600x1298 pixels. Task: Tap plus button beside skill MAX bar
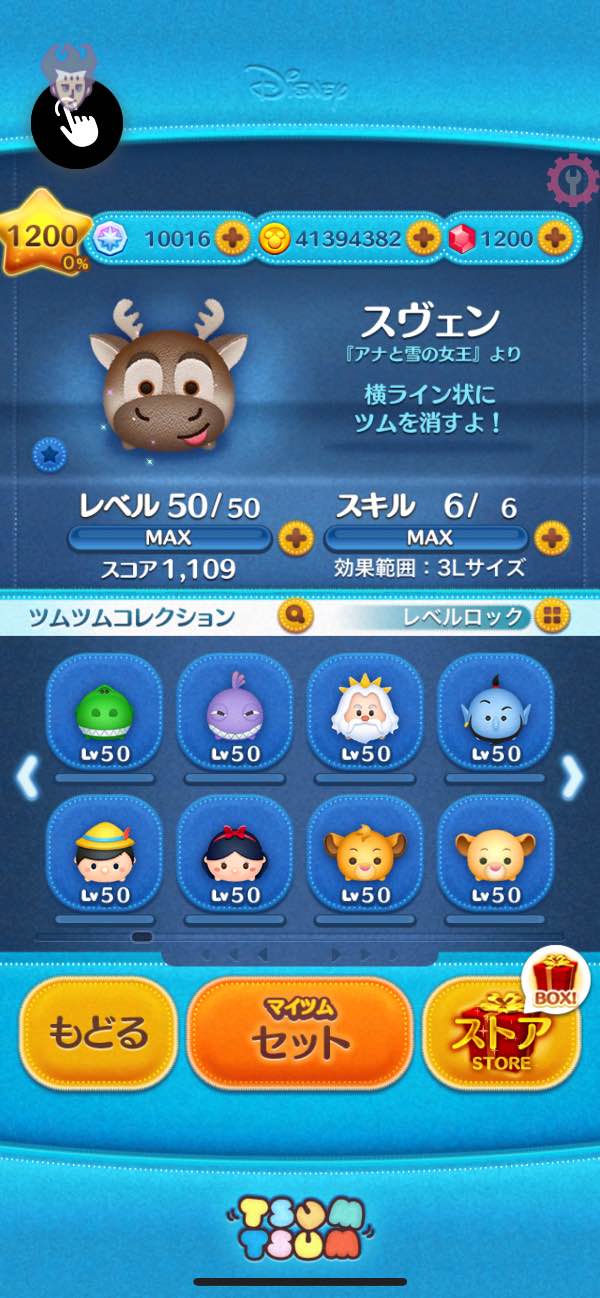(551, 538)
